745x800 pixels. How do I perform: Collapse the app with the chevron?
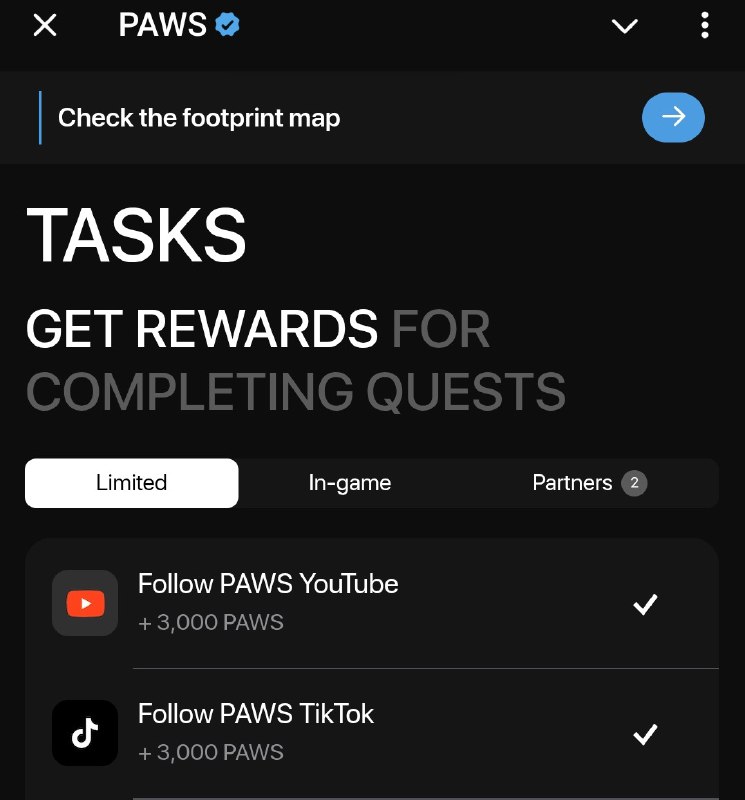(625, 26)
